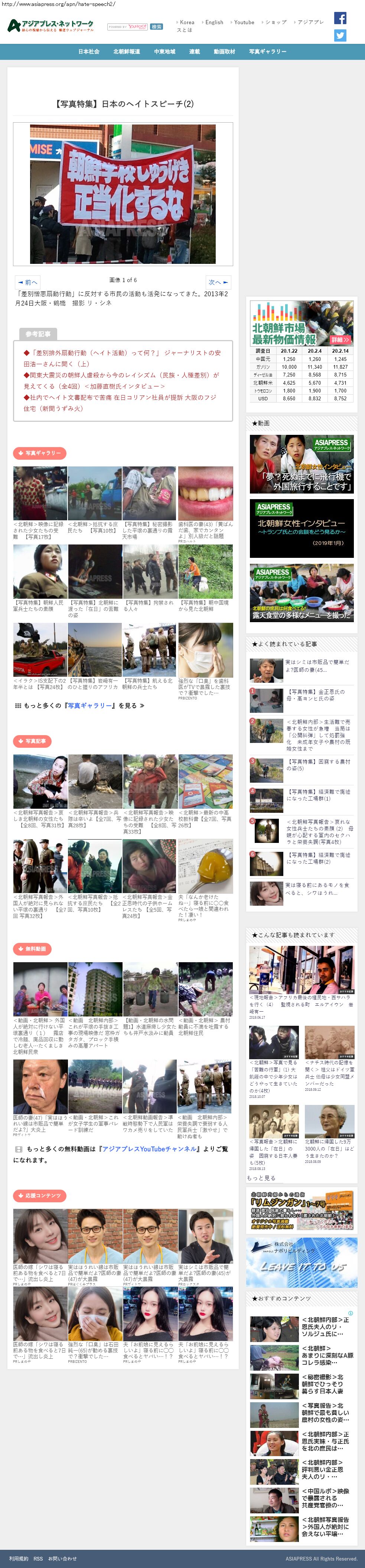This screenshot has width=365, height=1568.
Task: Open the お問い合わせ footer link
Action: [63, 1558]
